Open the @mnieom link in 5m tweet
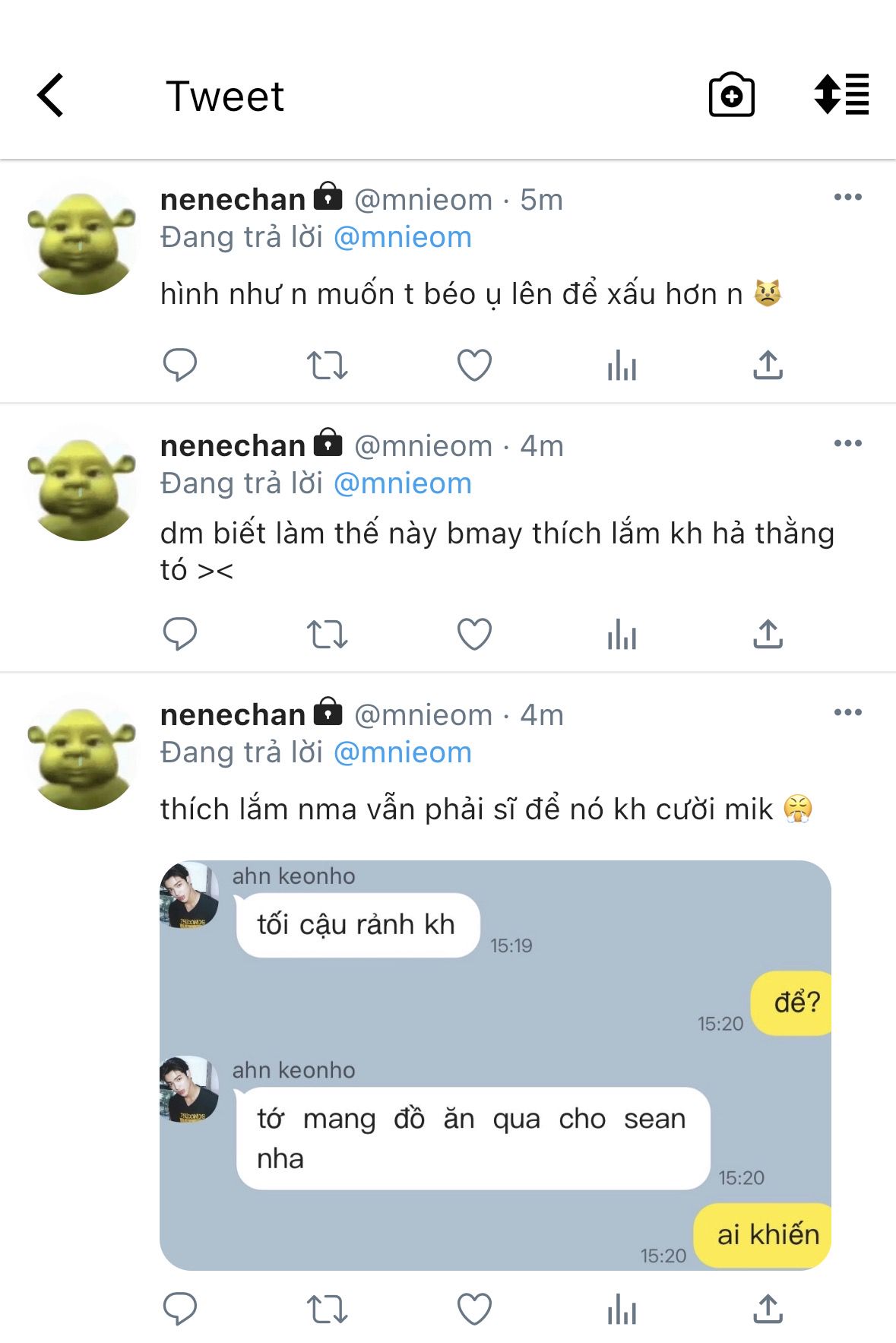Viewport: 896px width, 1343px height. point(402,237)
